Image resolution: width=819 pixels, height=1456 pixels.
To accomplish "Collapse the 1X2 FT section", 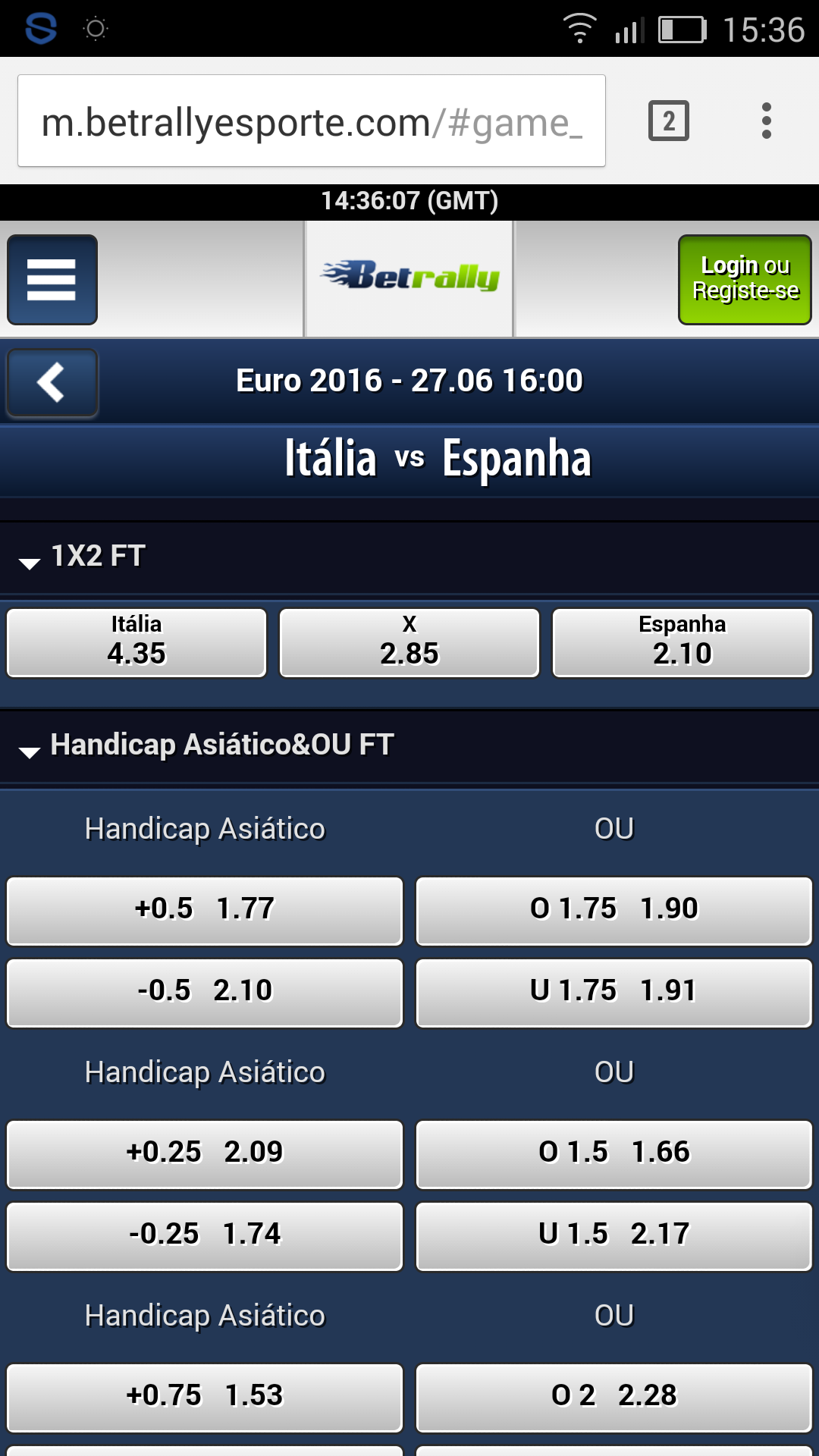I will 83,557.
